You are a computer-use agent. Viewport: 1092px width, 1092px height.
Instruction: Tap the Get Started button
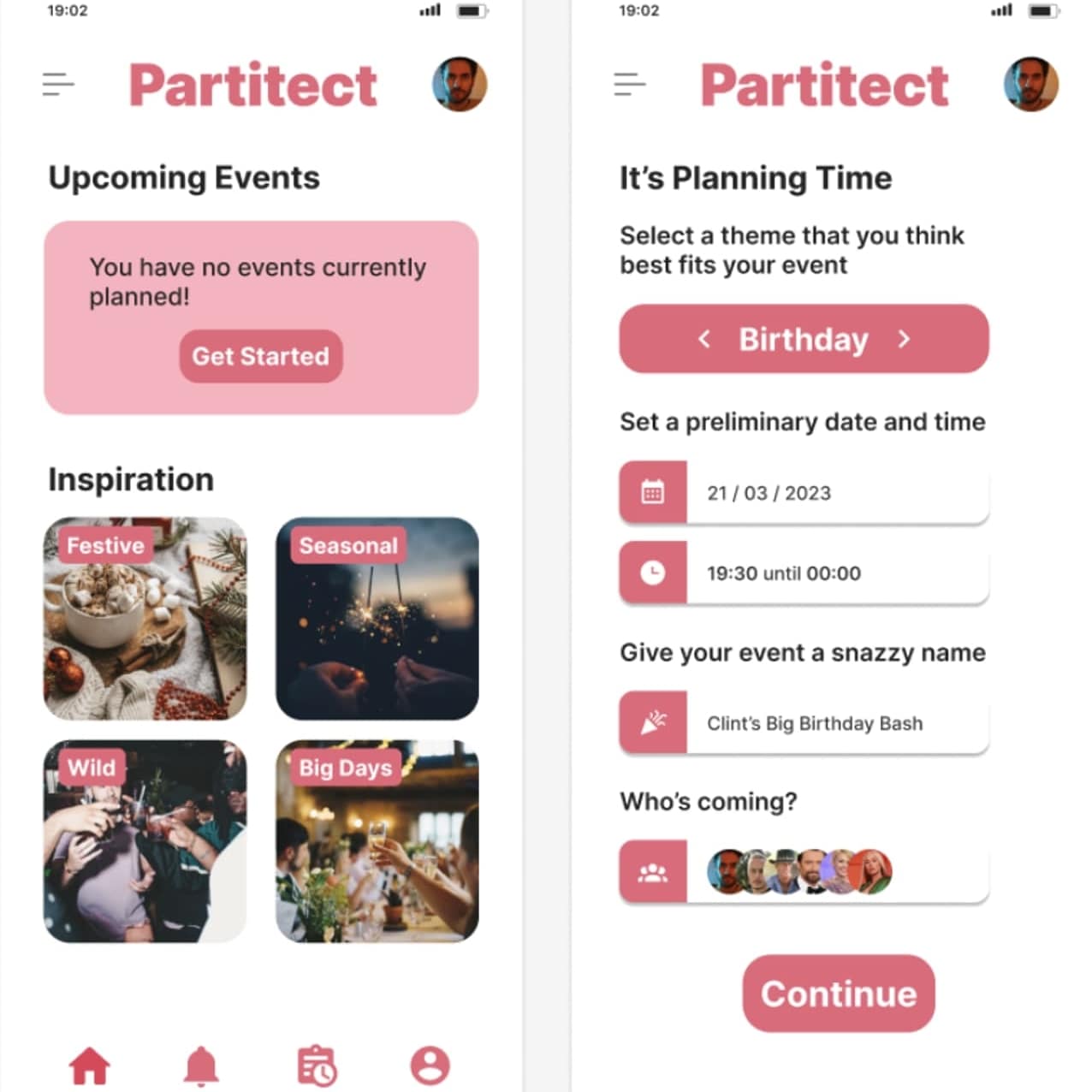(x=260, y=356)
